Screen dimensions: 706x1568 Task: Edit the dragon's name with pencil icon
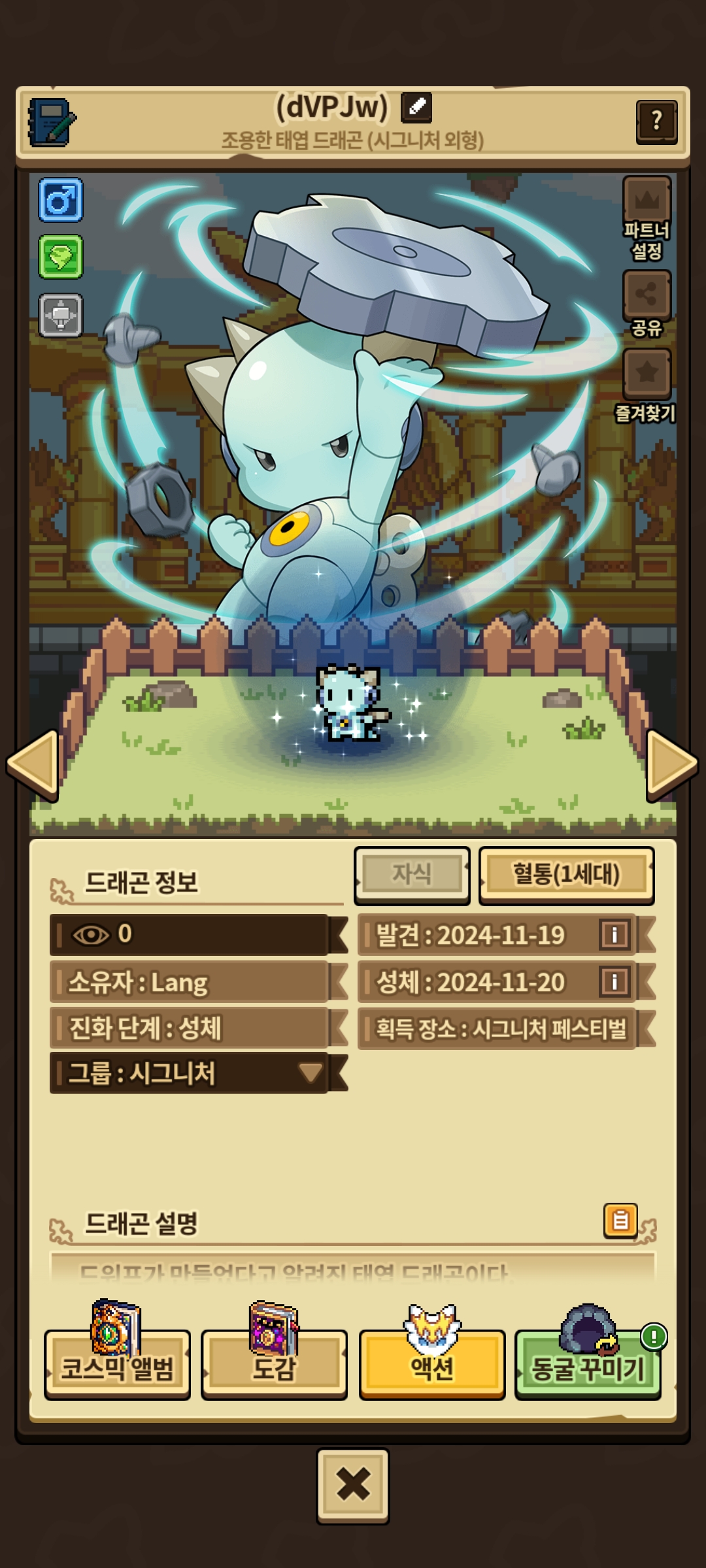click(x=416, y=106)
